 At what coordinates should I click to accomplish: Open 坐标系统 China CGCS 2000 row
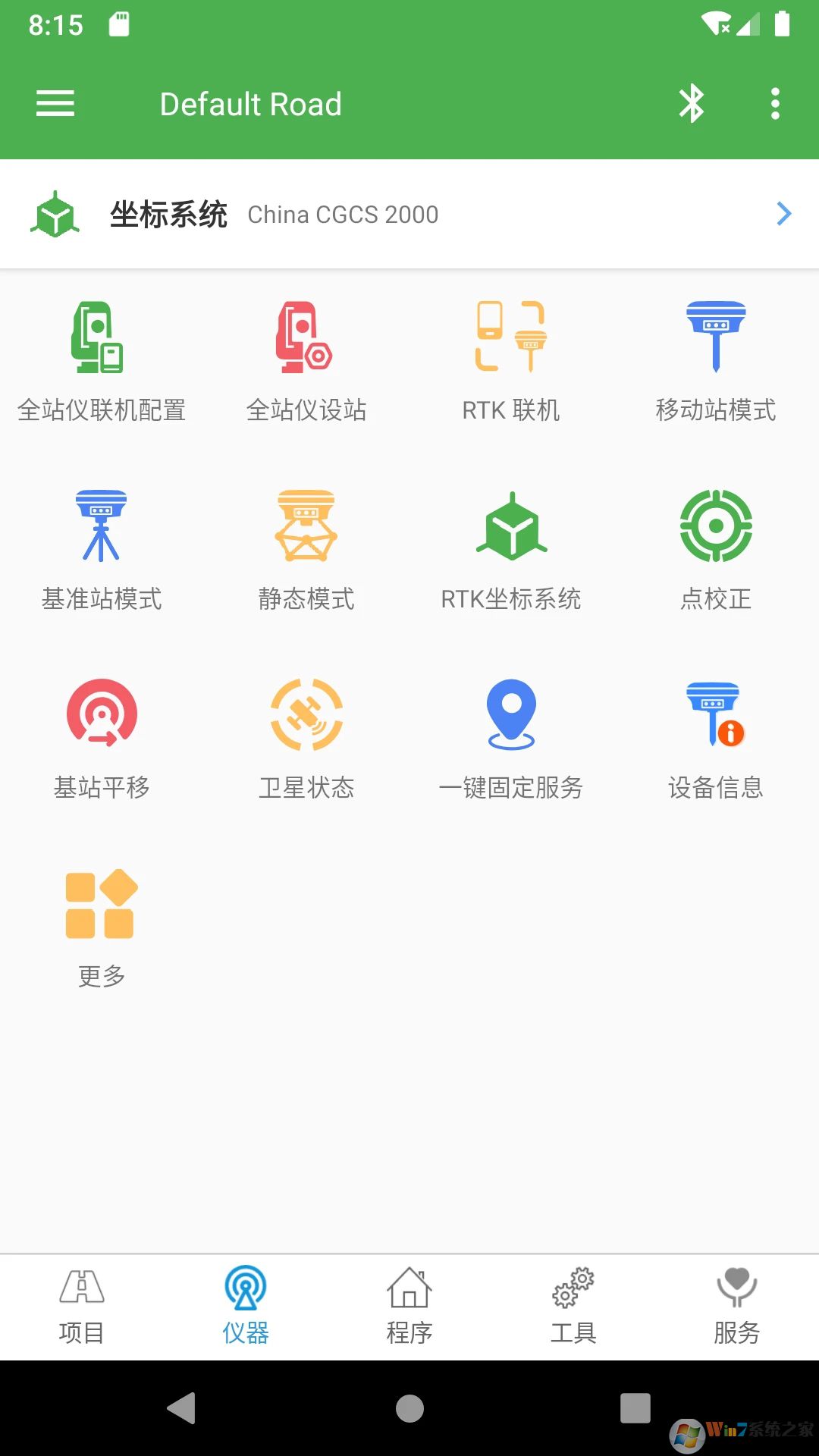(409, 215)
